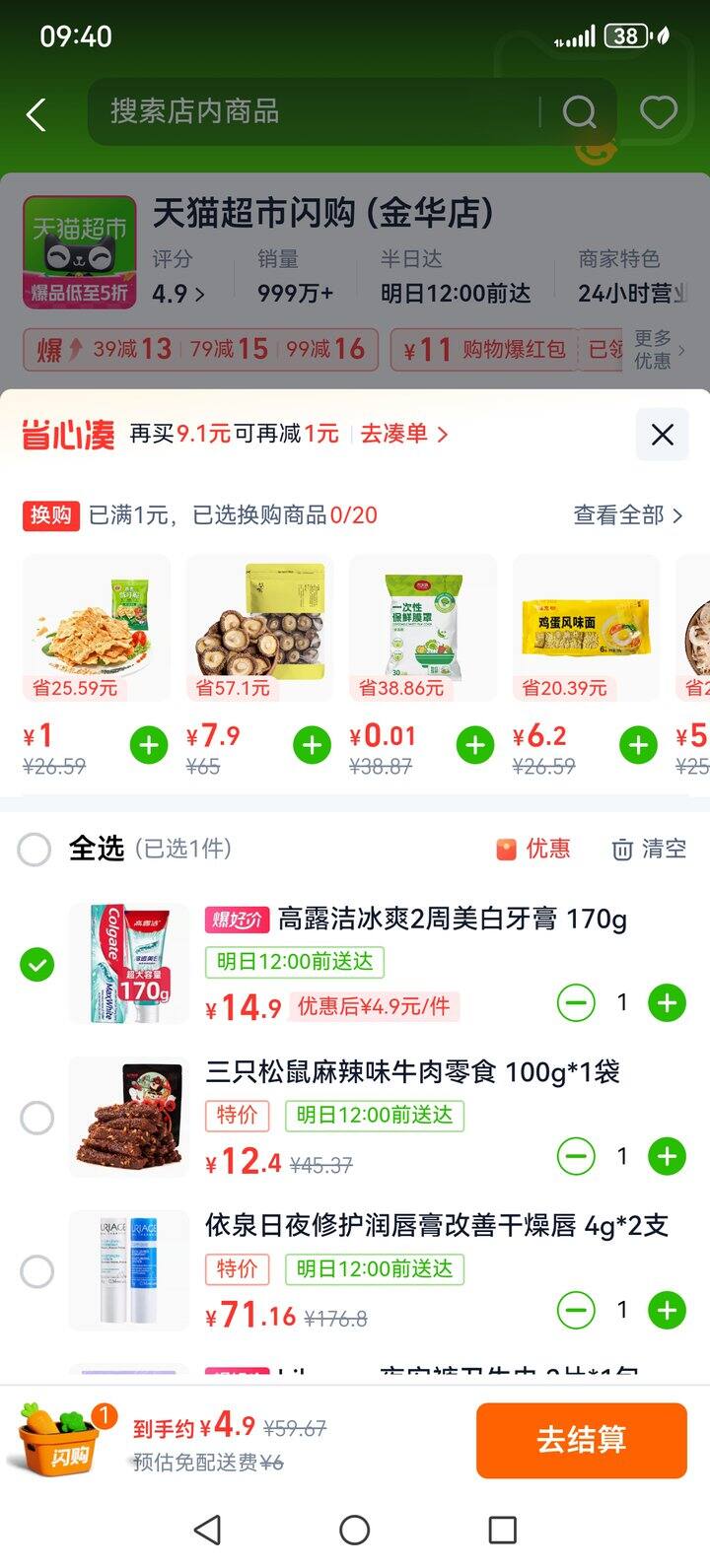Add the ¥1 snack add-on item
710x1568 pixels.
coord(149,746)
